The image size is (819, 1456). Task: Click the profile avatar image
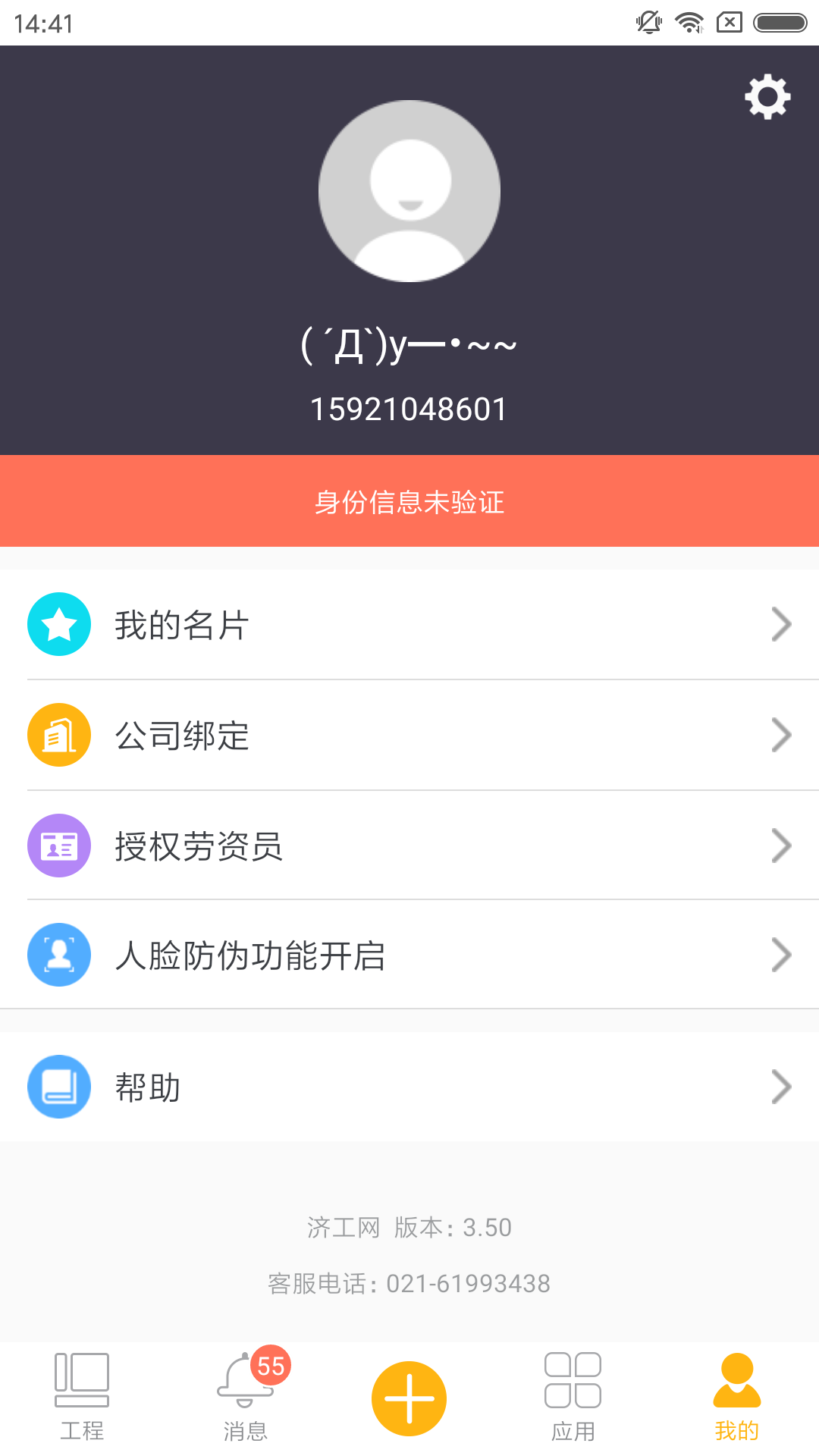point(409,191)
